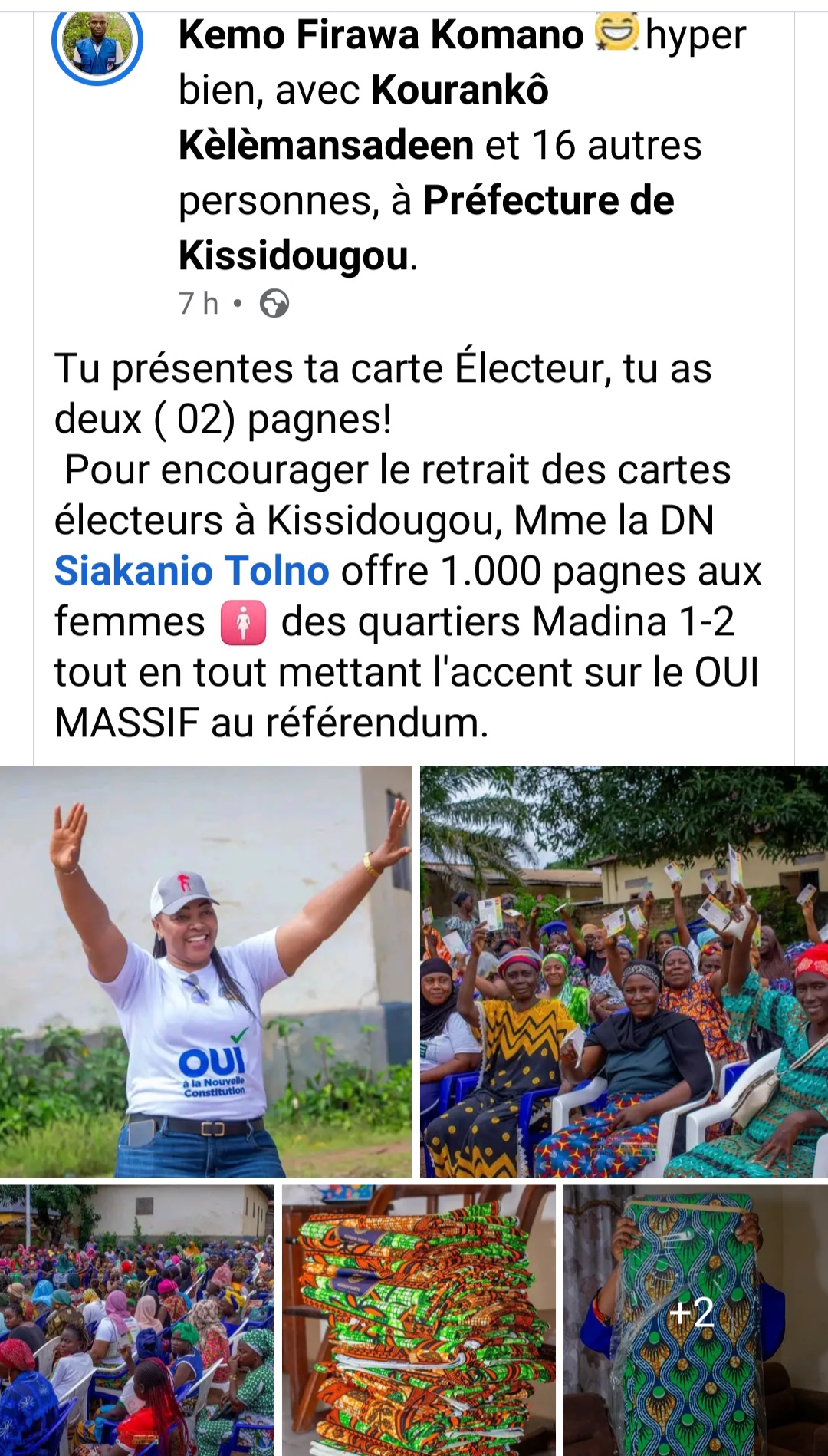The height and width of the screenshot is (1456, 828).
Task: View the +2 more photos tile
Action: pos(695,1319)
